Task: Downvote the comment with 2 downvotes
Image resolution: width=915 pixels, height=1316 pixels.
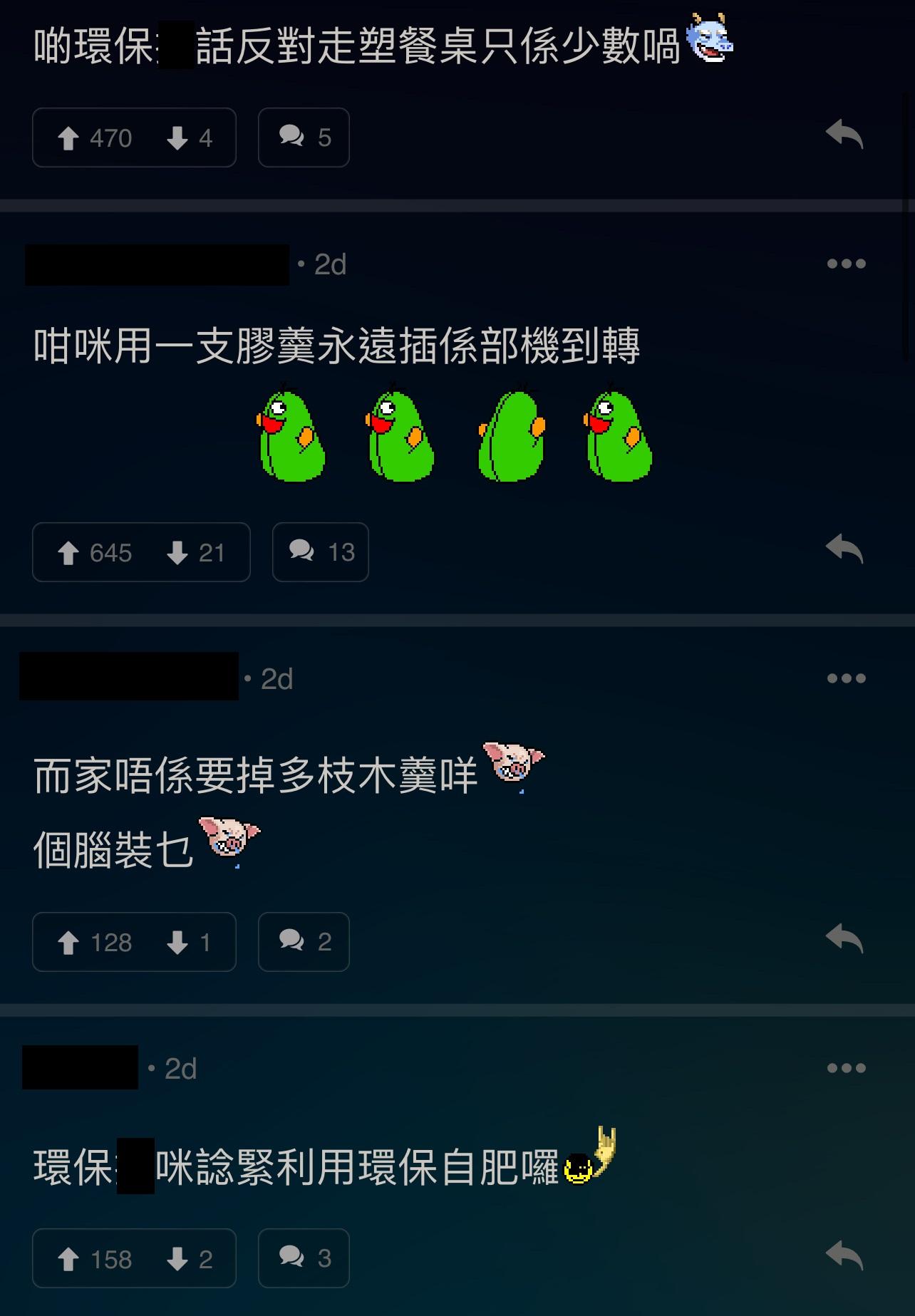Action: point(178,1259)
